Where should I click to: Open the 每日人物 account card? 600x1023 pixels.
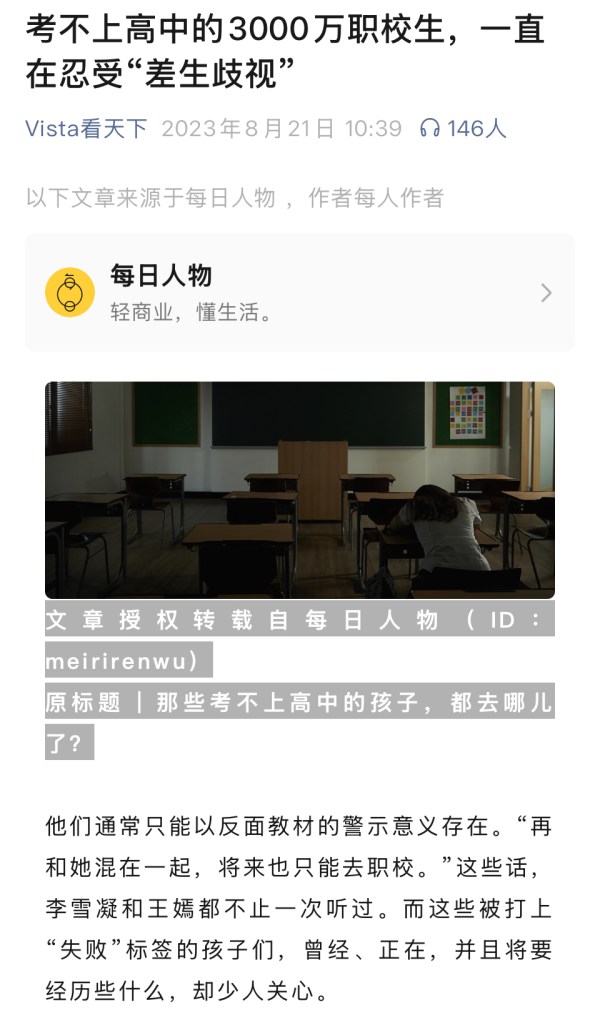(299, 292)
